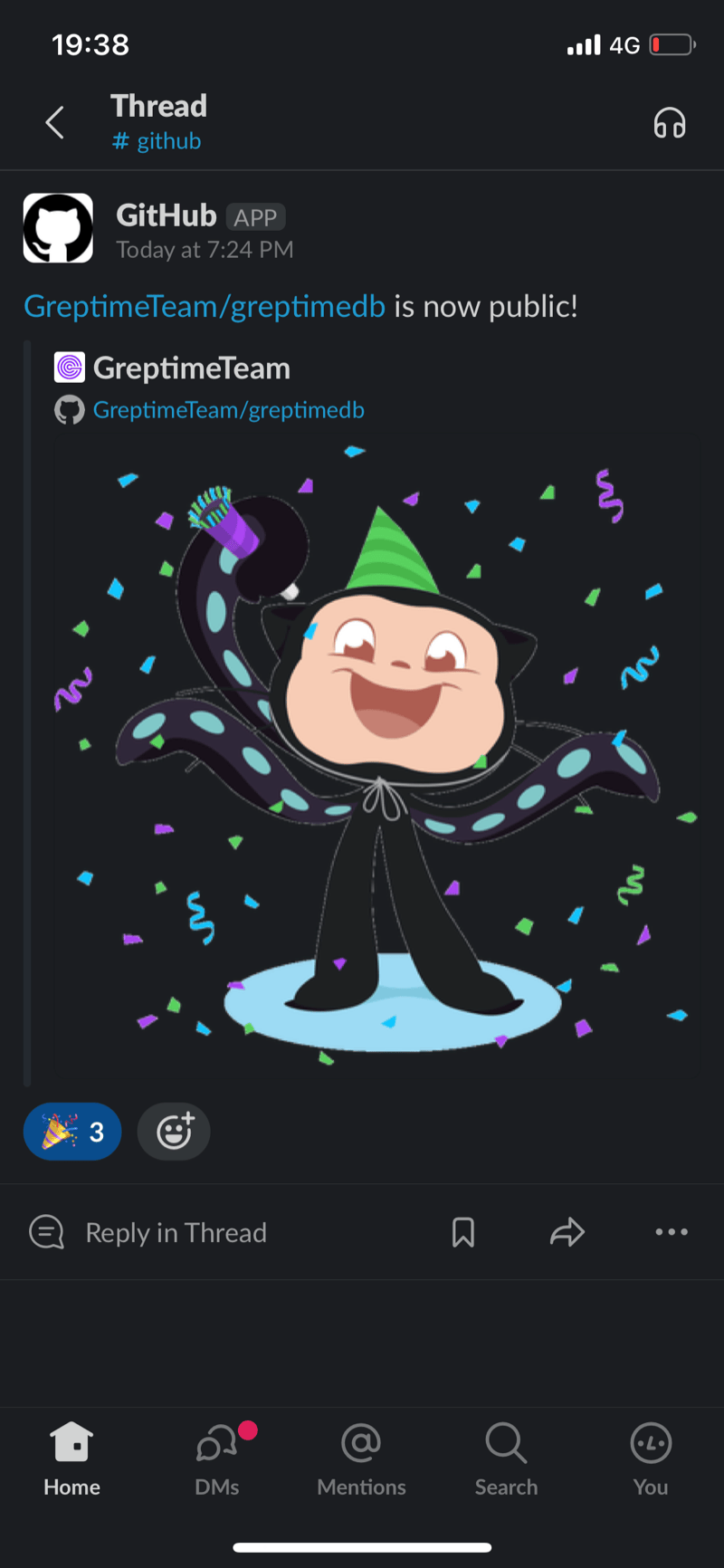
Task: Share this message using the arrow icon
Action: tap(567, 1232)
